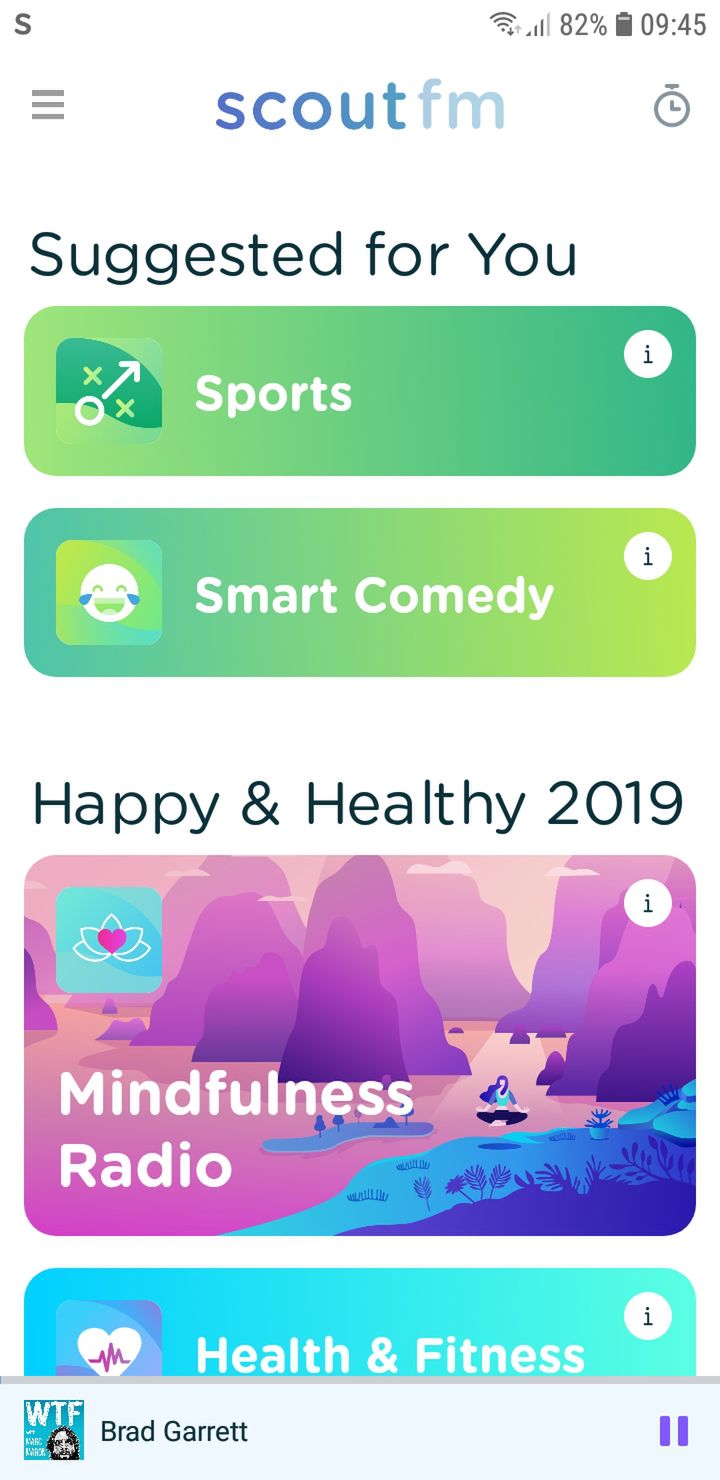Screen dimensions: 720x1480
Task: Show info for Health & Fitness
Action: pyautogui.click(x=648, y=1317)
